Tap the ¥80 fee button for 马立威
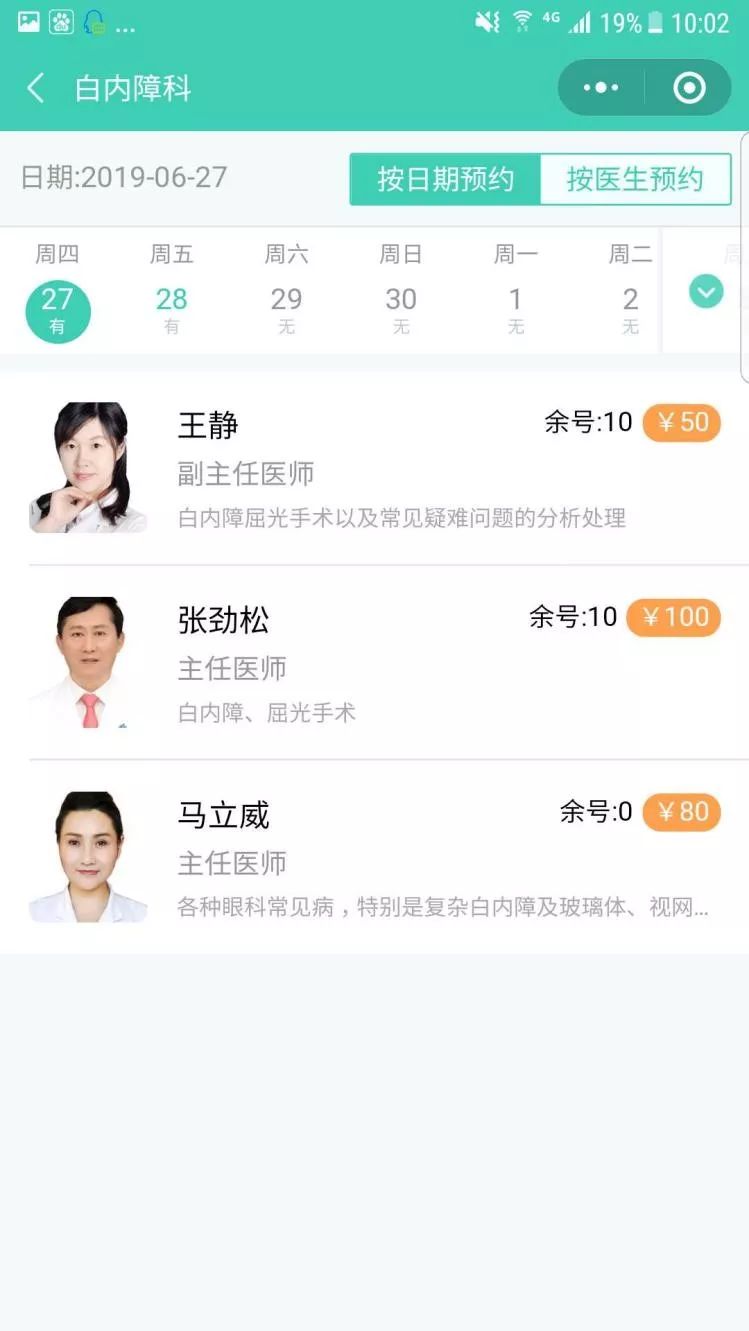Screen dimensions: 749x1331 (x=681, y=812)
